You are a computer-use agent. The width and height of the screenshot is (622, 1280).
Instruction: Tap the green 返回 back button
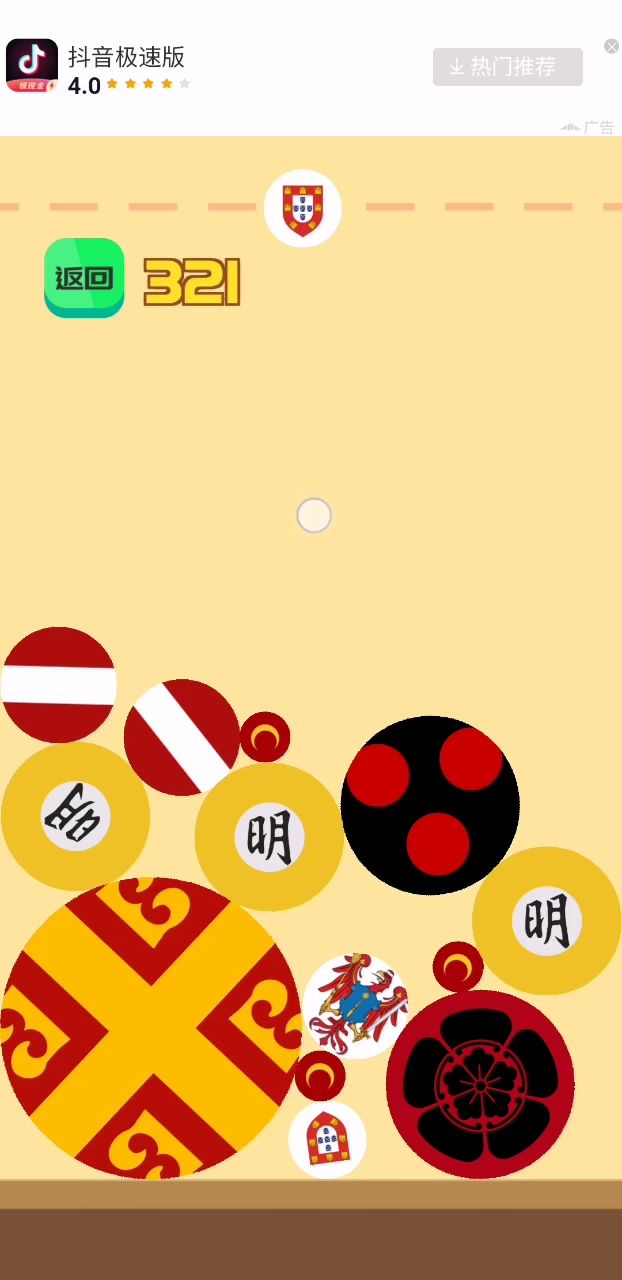pos(84,277)
